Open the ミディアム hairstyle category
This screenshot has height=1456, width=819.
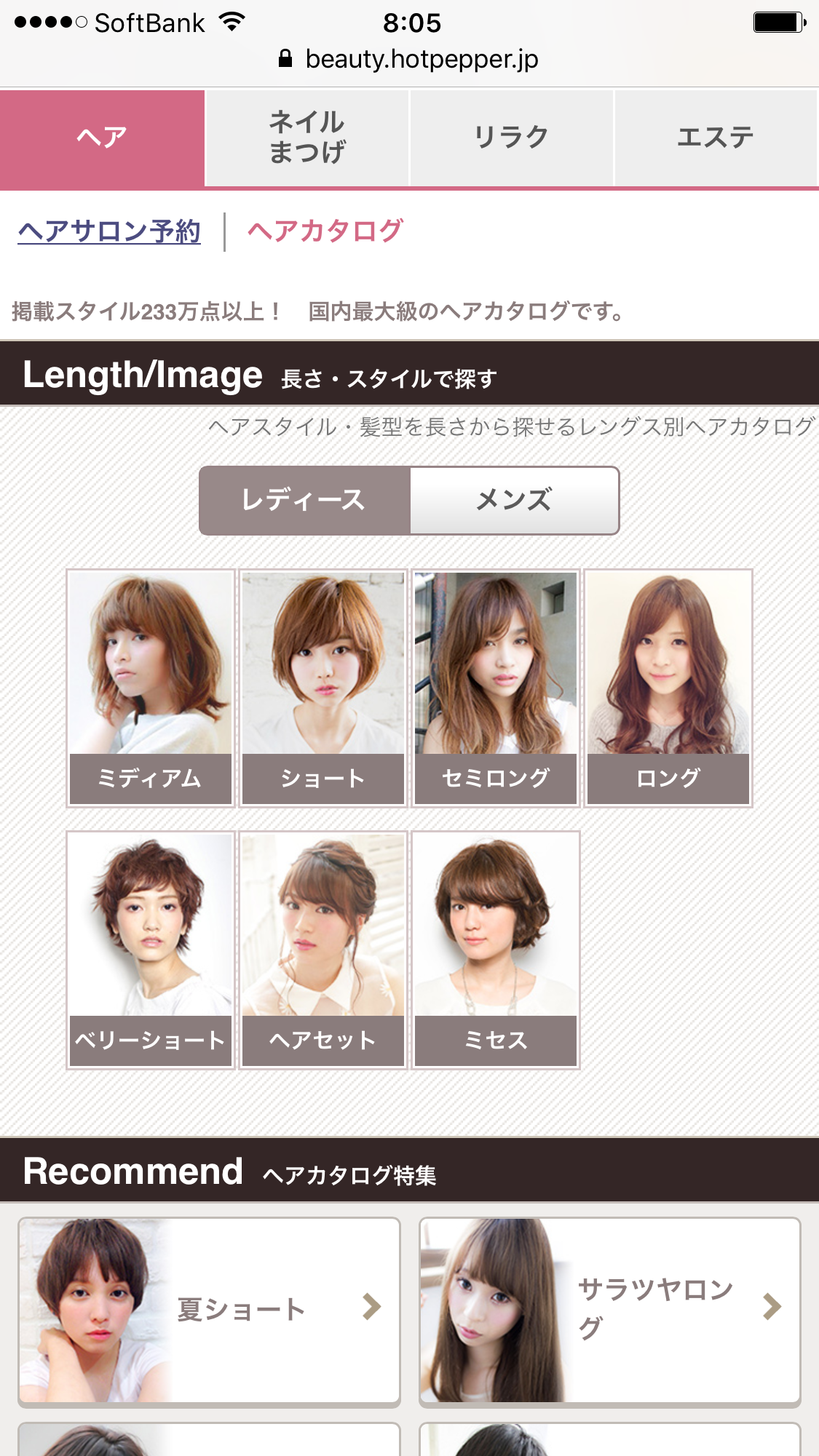tap(151, 688)
